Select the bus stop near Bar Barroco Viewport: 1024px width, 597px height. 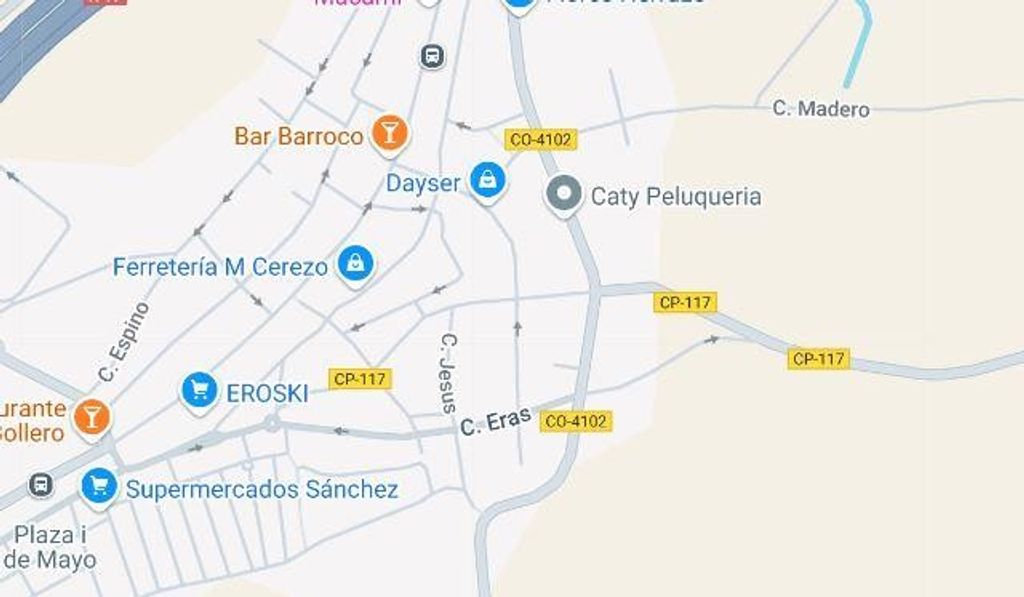[x=432, y=56]
